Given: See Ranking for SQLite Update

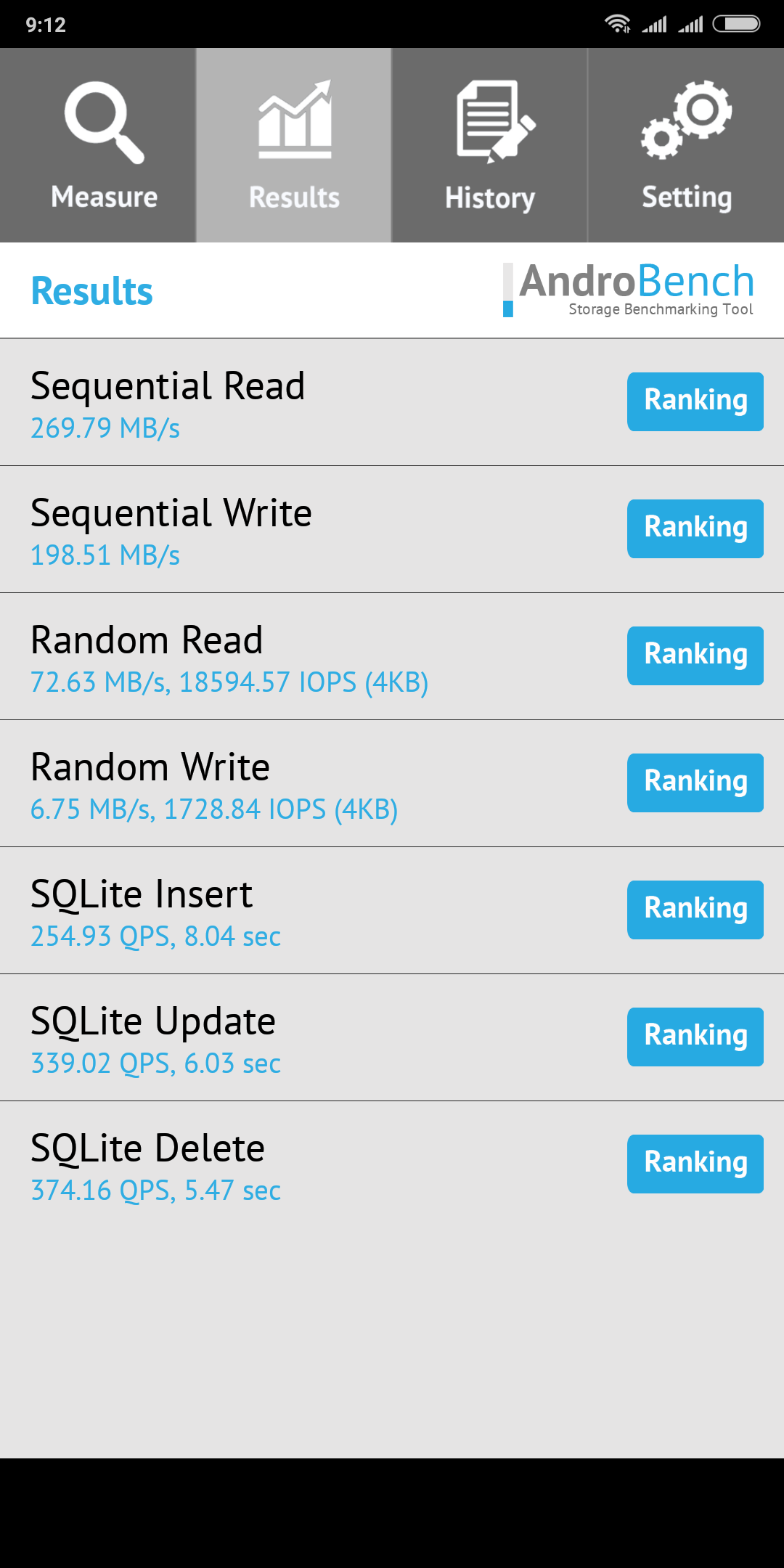Looking at the screenshot, I should [695, 1037].
